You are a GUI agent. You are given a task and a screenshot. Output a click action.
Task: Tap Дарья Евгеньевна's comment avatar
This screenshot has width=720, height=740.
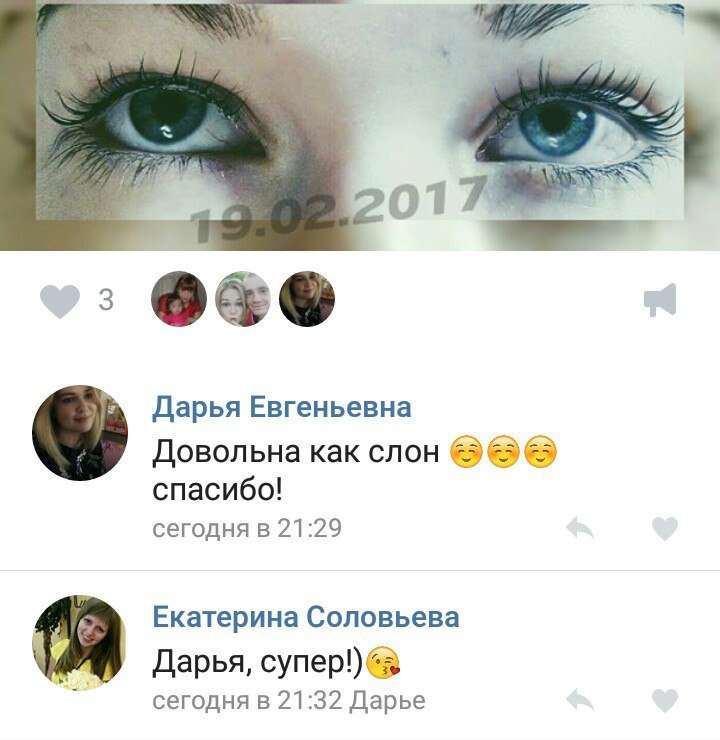point(80,432)
